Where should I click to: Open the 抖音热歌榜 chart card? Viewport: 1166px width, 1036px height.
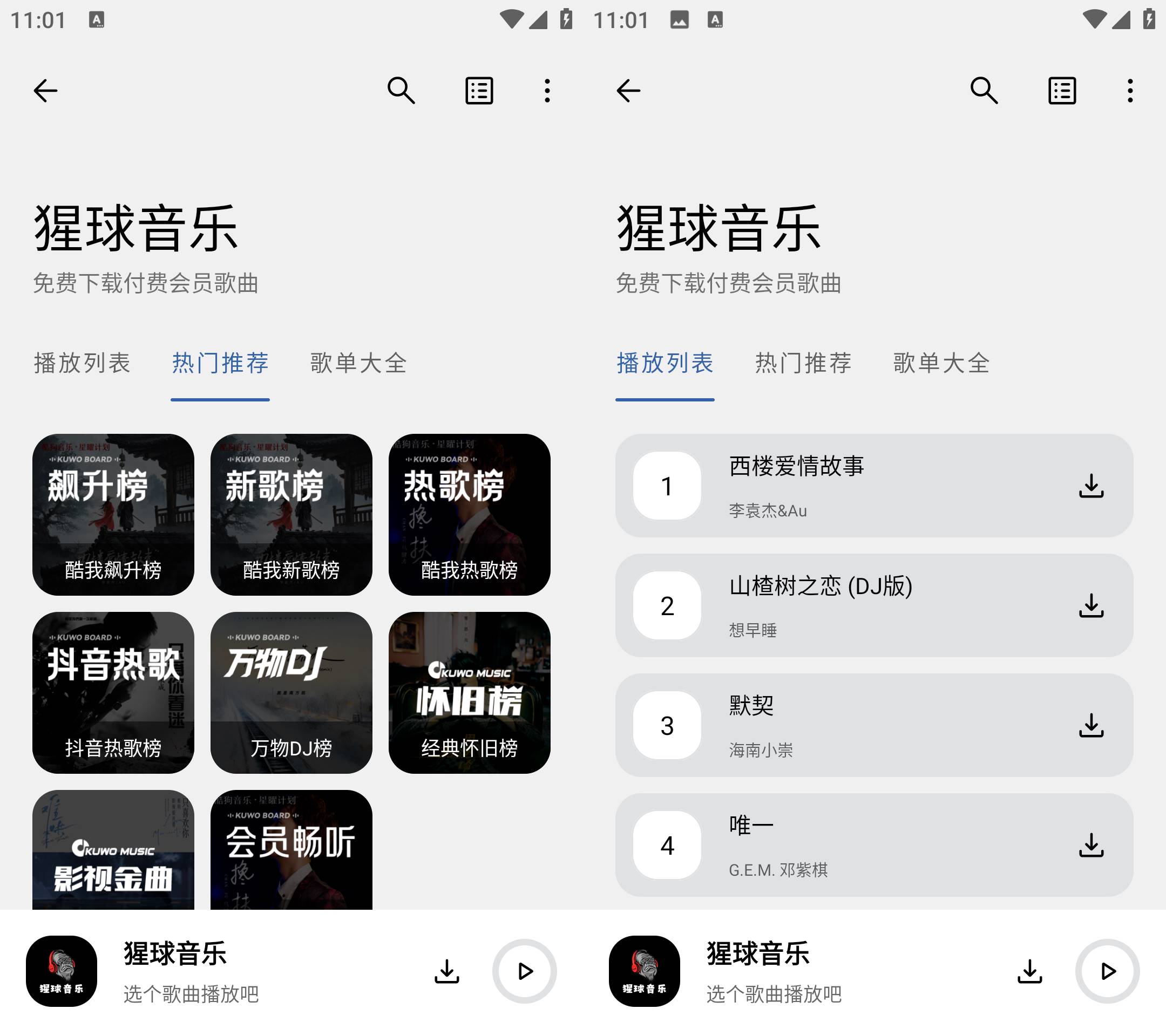tap(113, 692)
